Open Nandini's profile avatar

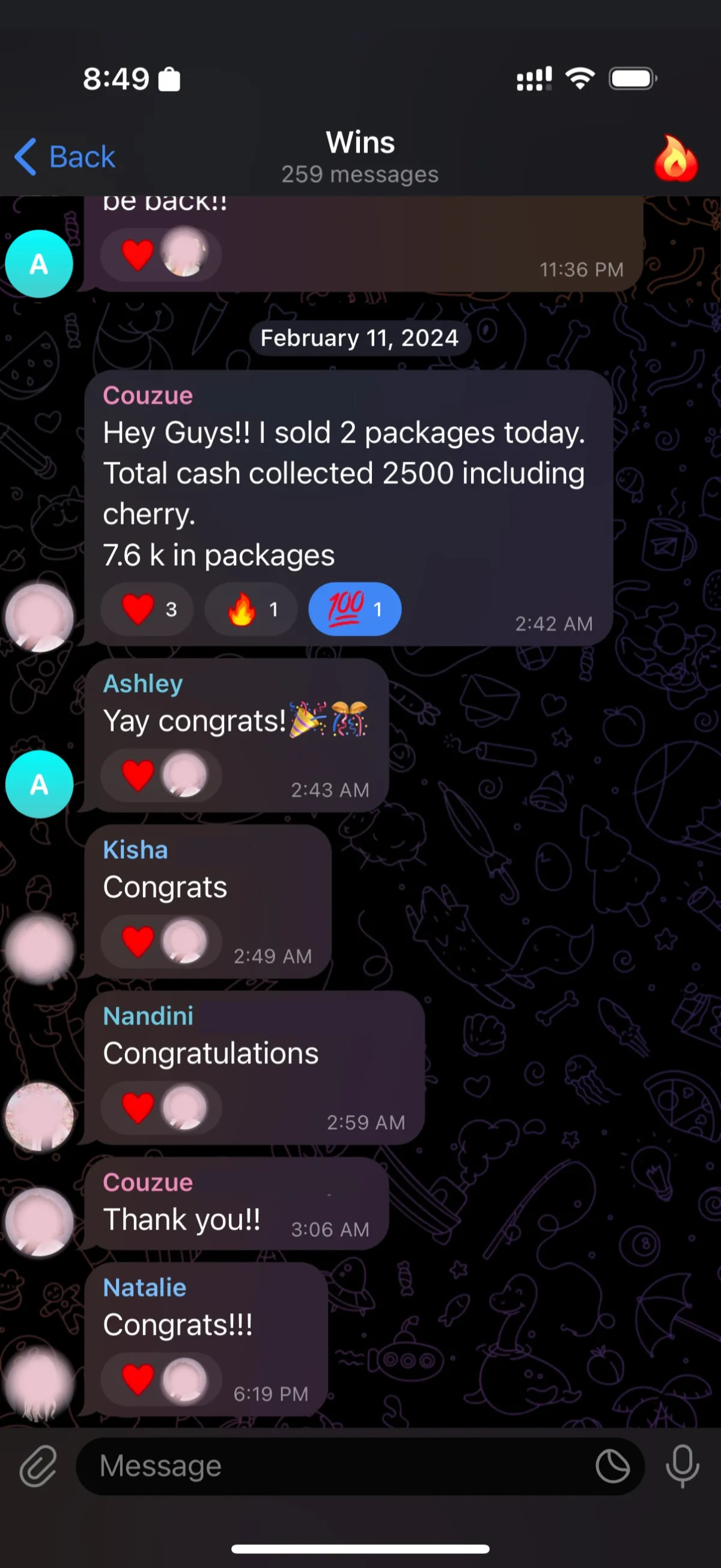coord(40,1116)
